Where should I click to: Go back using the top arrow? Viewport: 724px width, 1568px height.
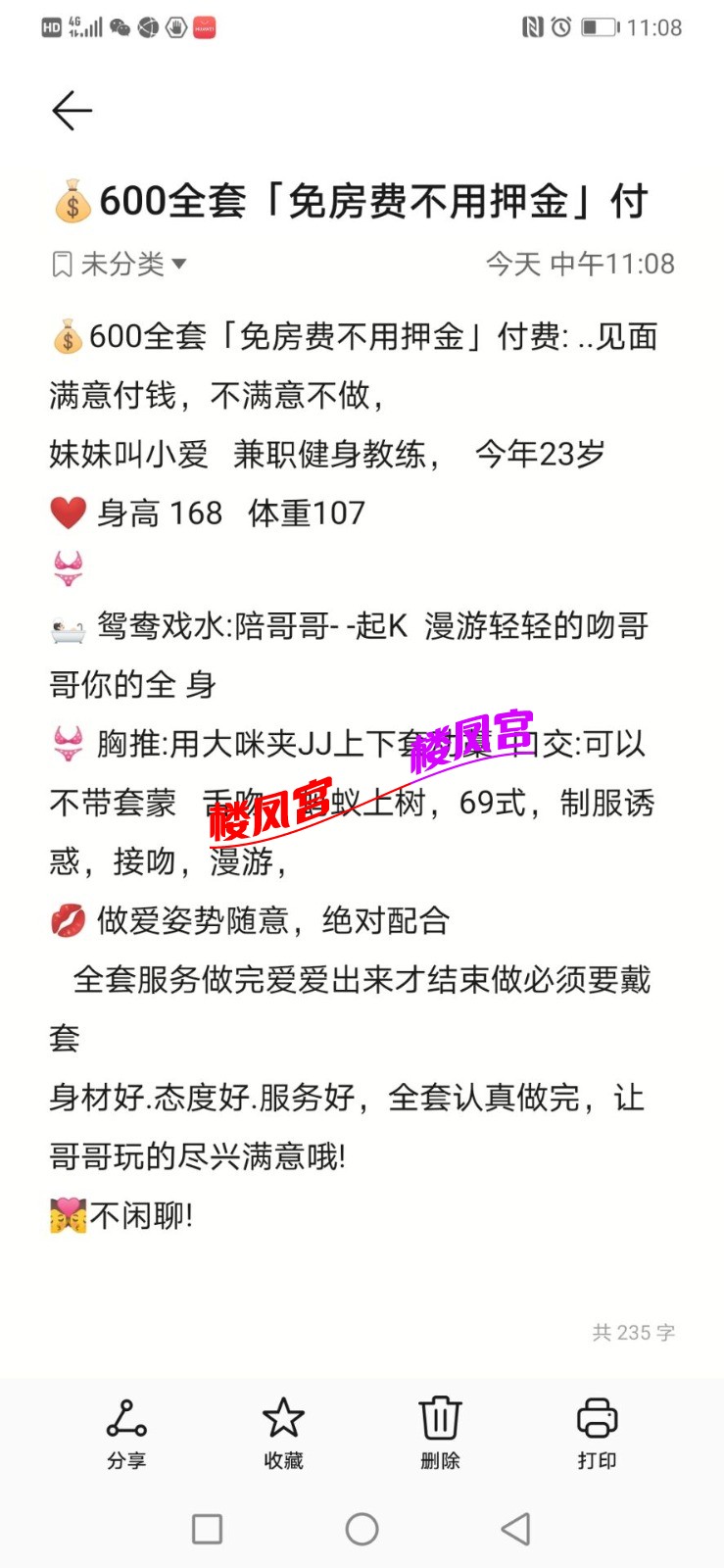point(72,111)
